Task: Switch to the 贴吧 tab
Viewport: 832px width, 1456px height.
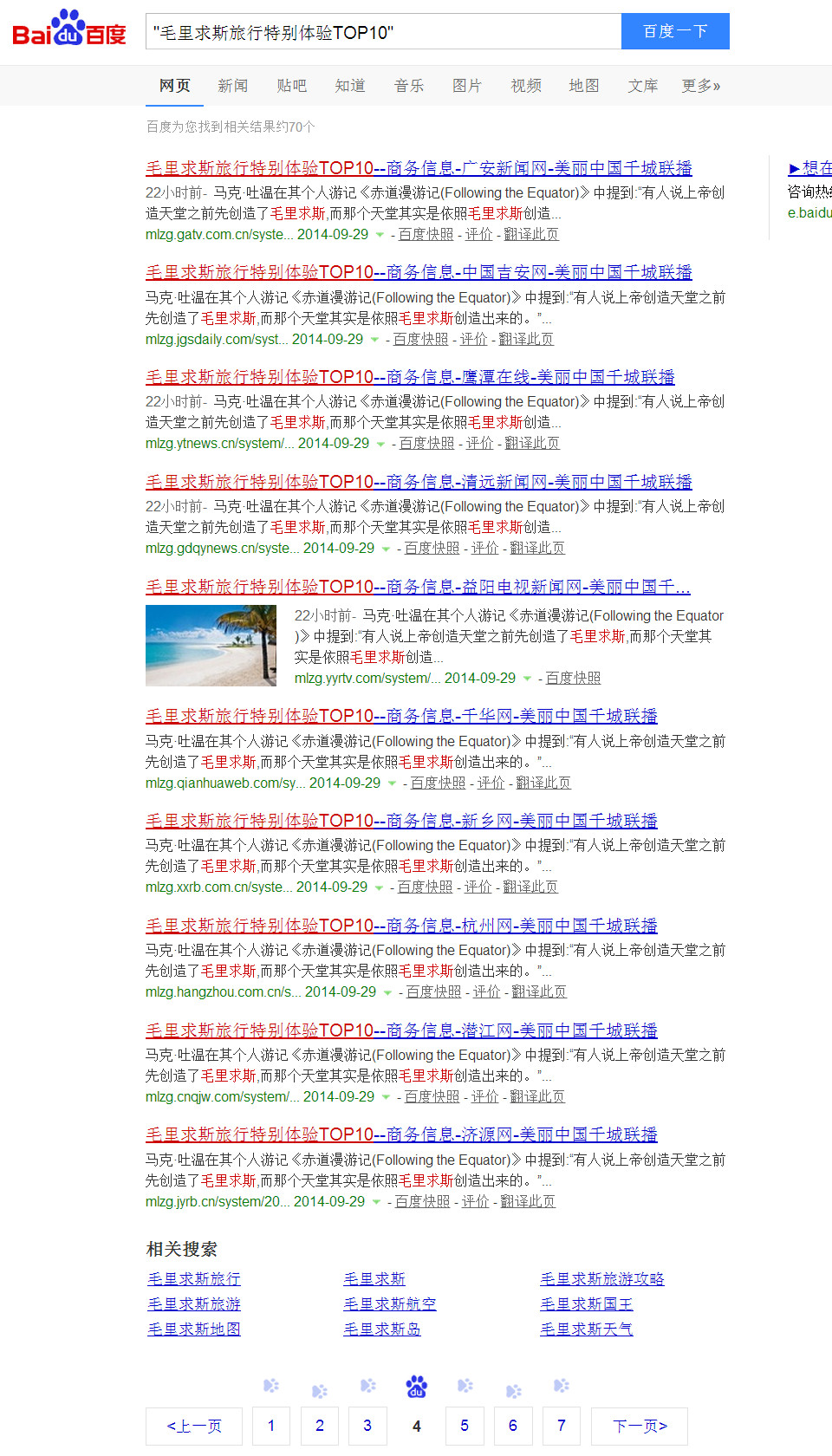Action: point(291,86)
